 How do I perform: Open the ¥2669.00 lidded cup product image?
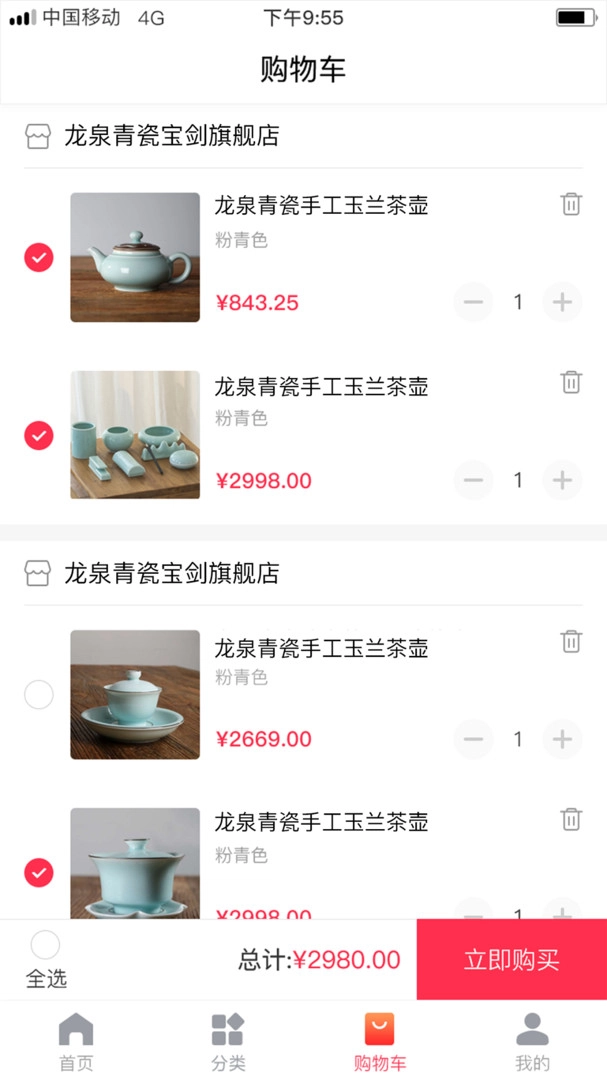click(135, 694)
